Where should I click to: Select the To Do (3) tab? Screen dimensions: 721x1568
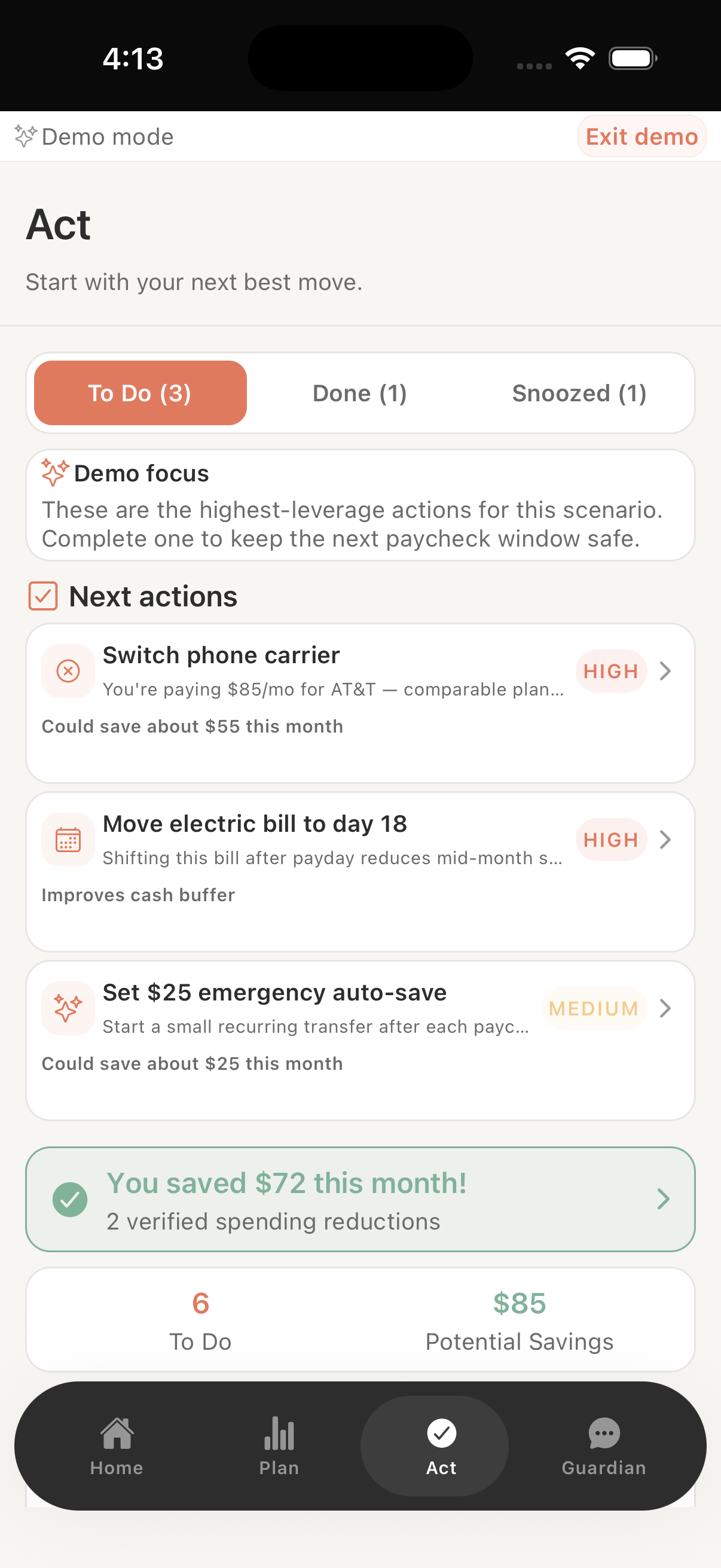coord(140,393)
